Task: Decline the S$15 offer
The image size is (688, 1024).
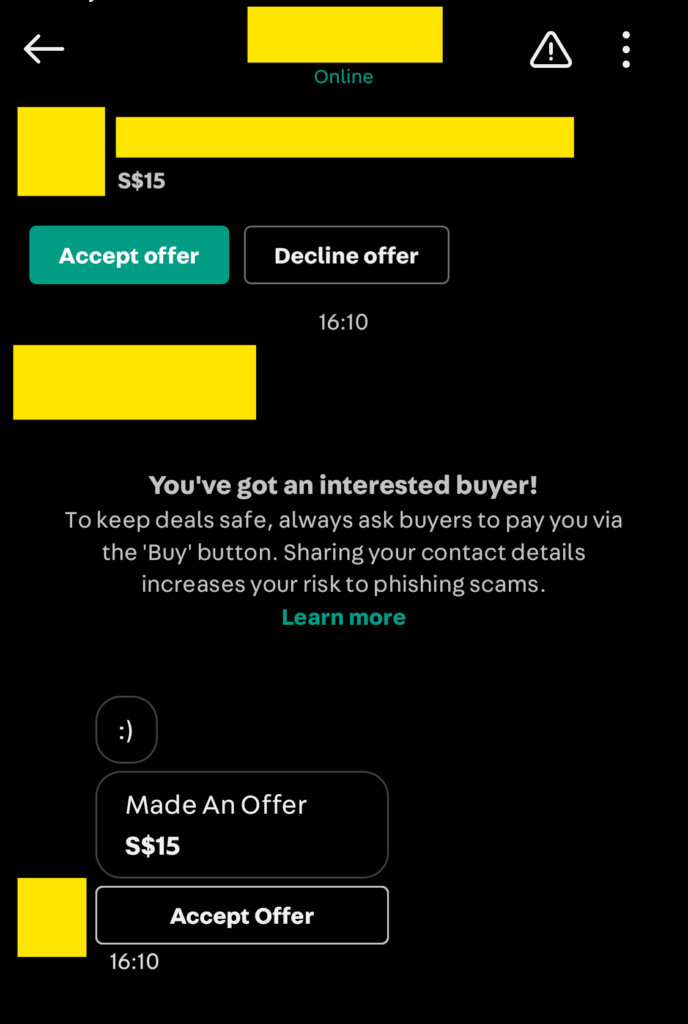Action: [x=346, y=255]
